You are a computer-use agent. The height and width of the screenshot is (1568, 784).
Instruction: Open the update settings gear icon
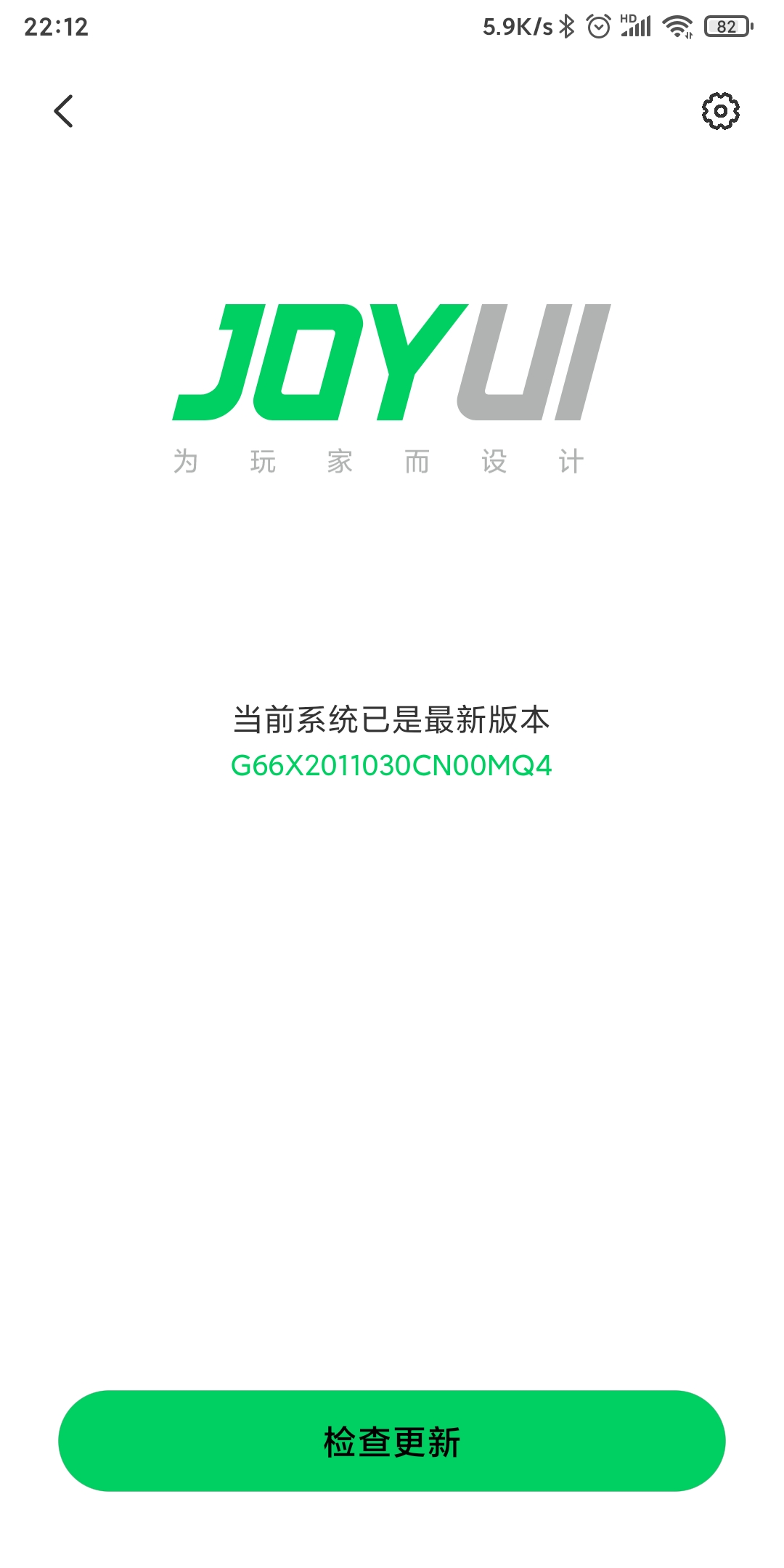pyautogui.click(x=720, y=111)
